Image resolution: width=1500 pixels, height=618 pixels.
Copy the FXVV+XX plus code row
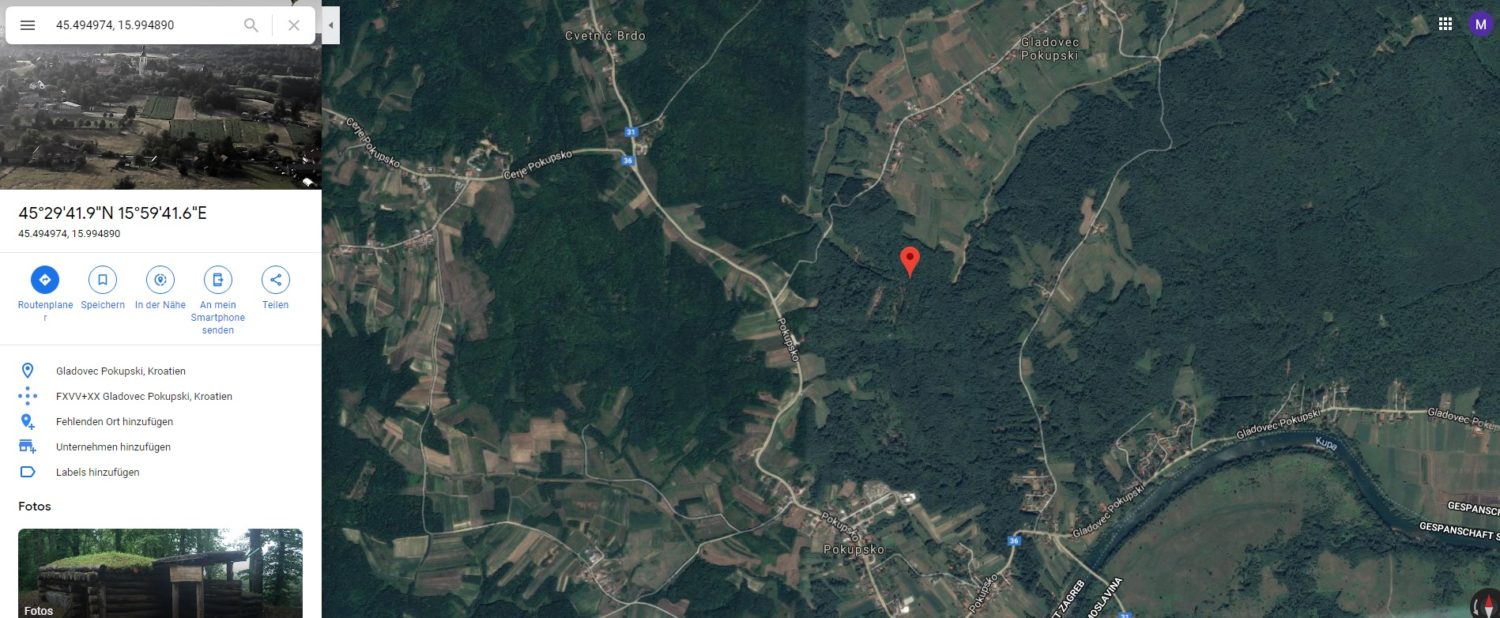(143, 396)
